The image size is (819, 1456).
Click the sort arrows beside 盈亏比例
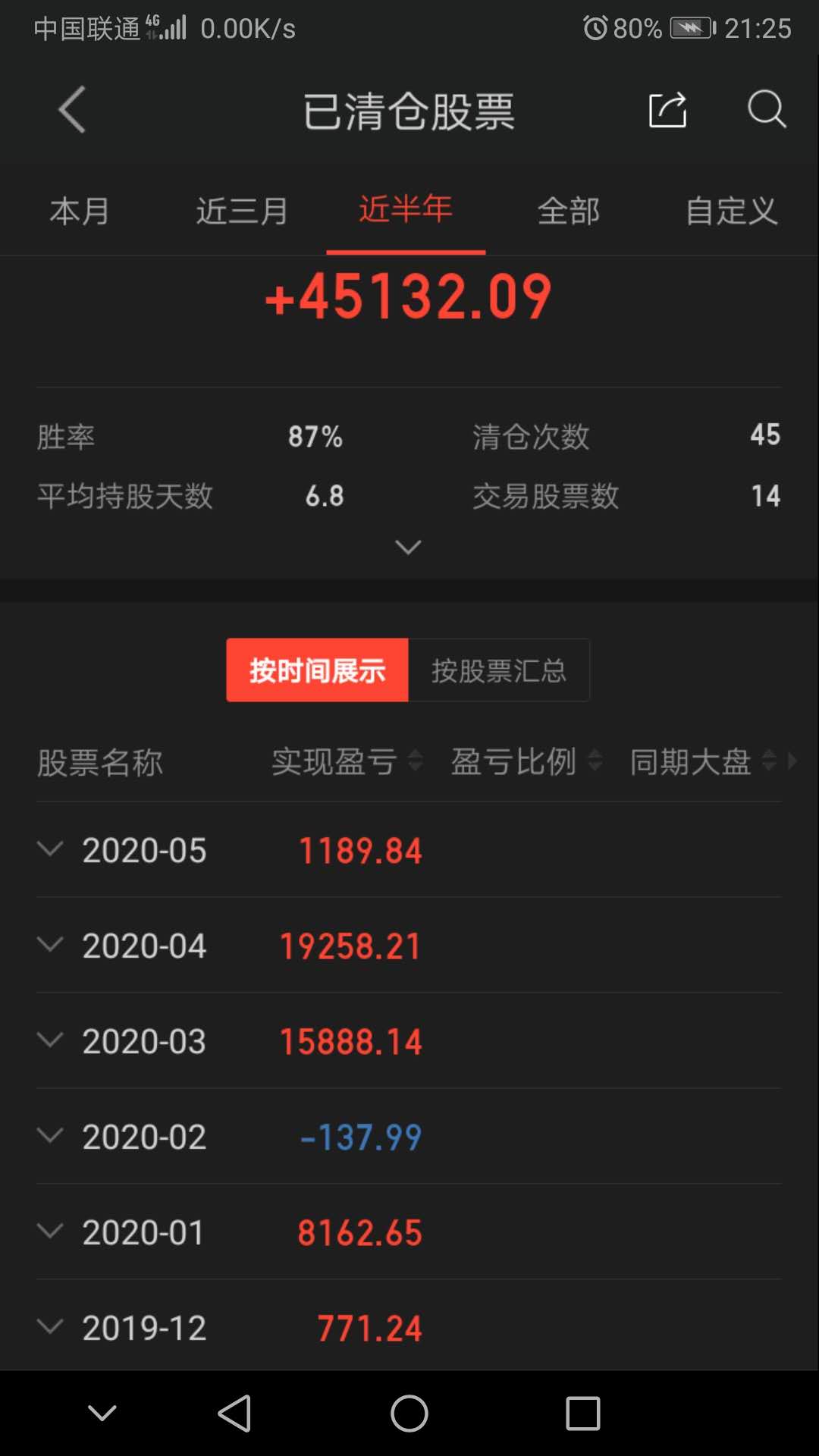coord(598,762)
